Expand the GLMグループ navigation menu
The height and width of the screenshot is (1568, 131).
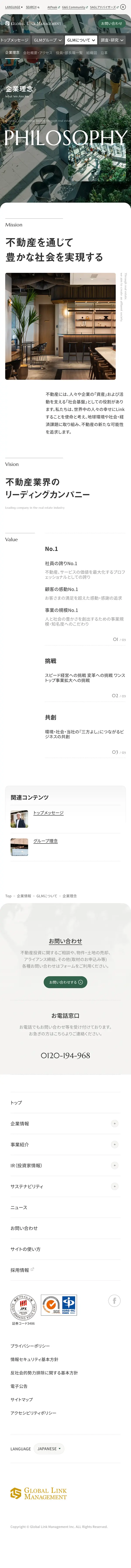click(x=47, y=40)
